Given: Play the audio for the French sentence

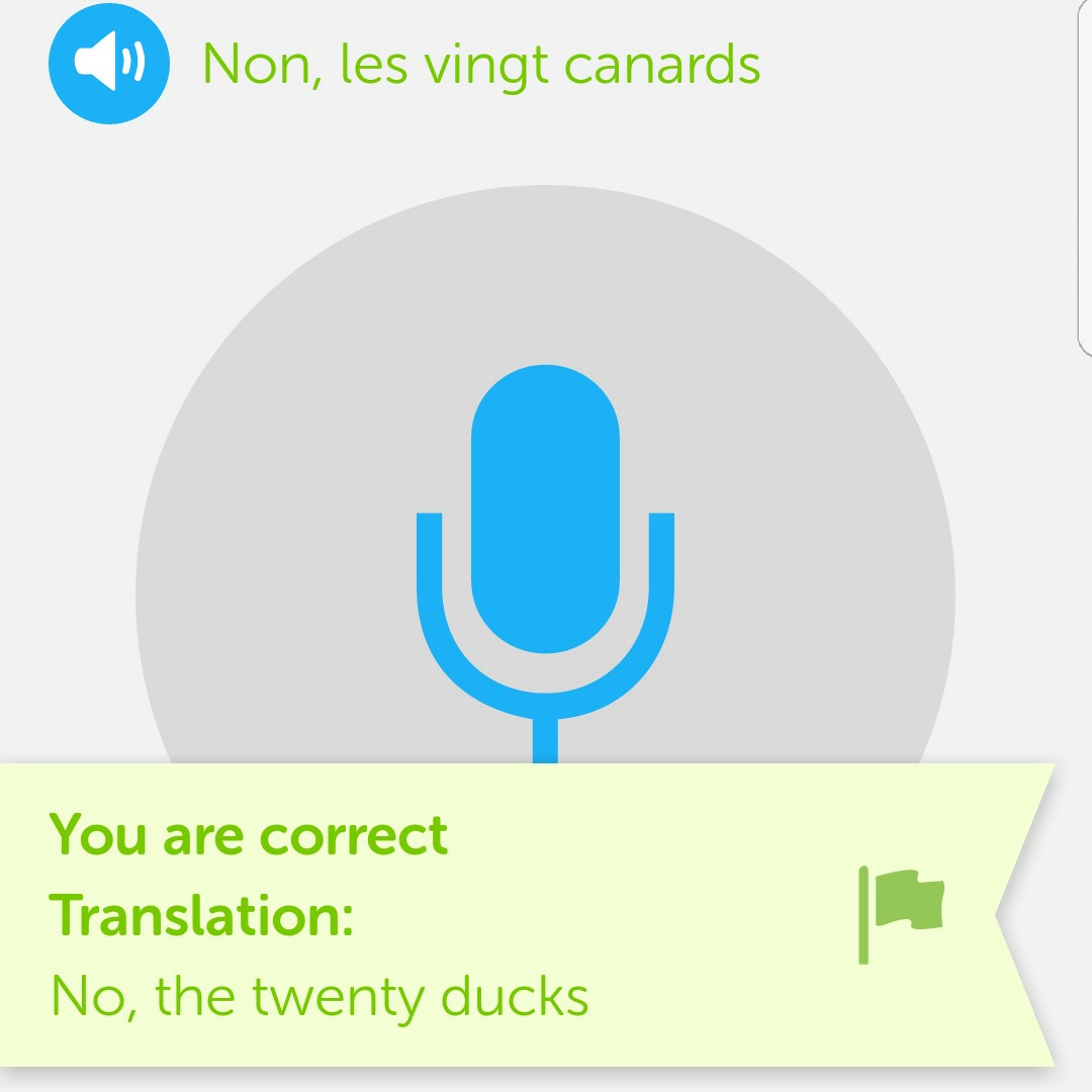Looking at the screenshot, I should point(109,63).
